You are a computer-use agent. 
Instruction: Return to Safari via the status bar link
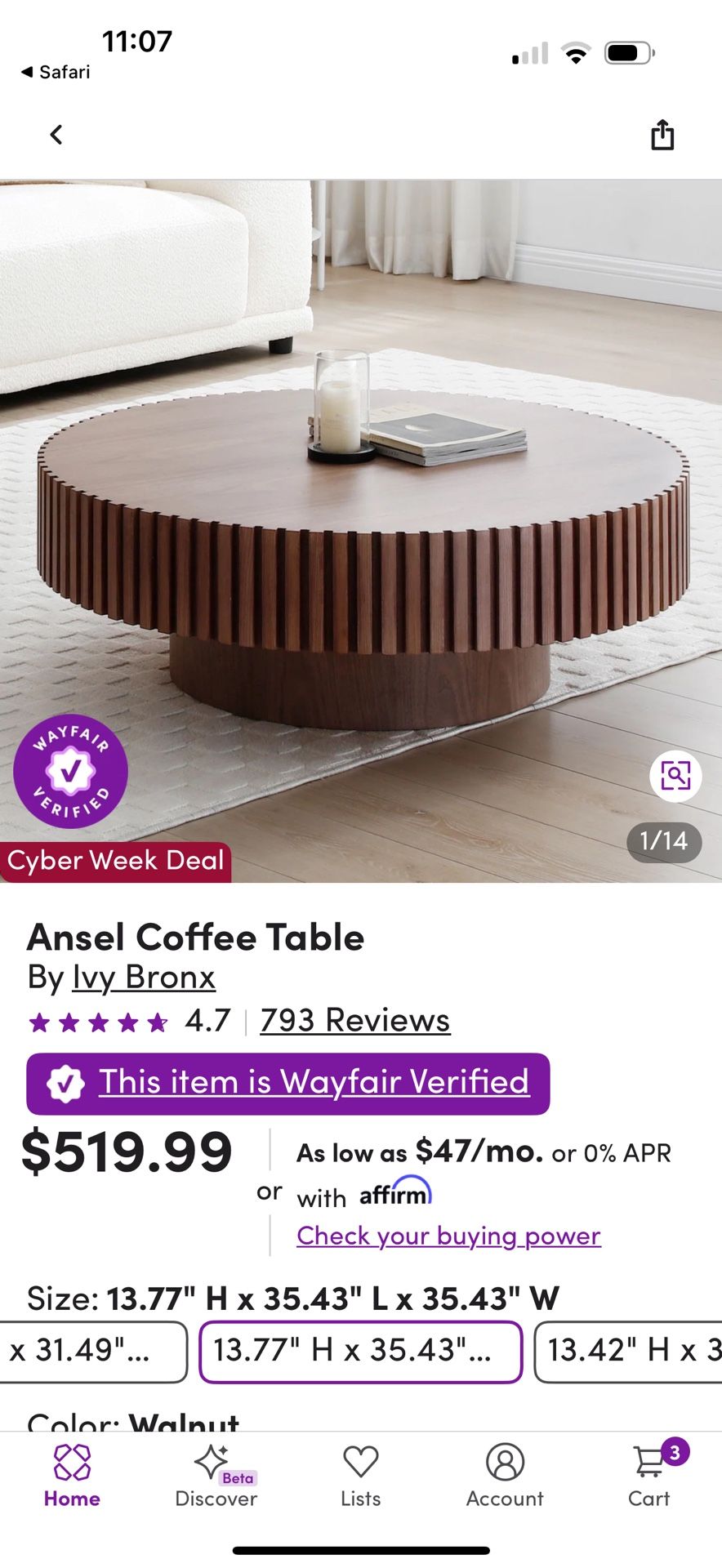pos(54,72)
